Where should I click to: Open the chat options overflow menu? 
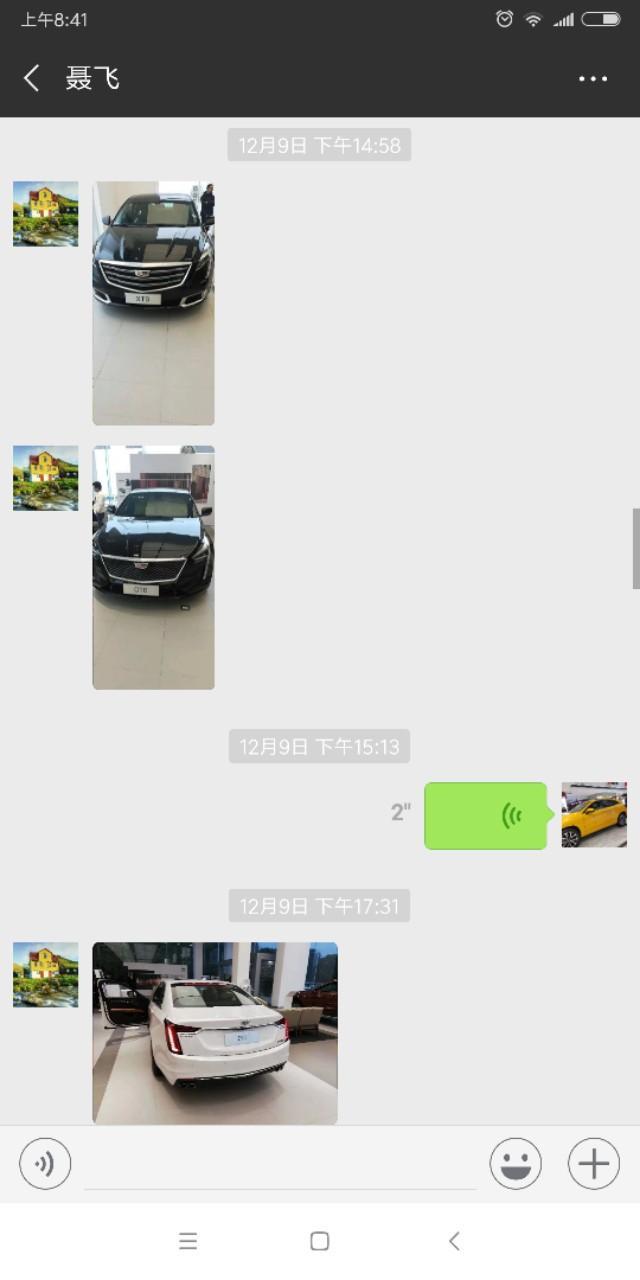[593, 79]
